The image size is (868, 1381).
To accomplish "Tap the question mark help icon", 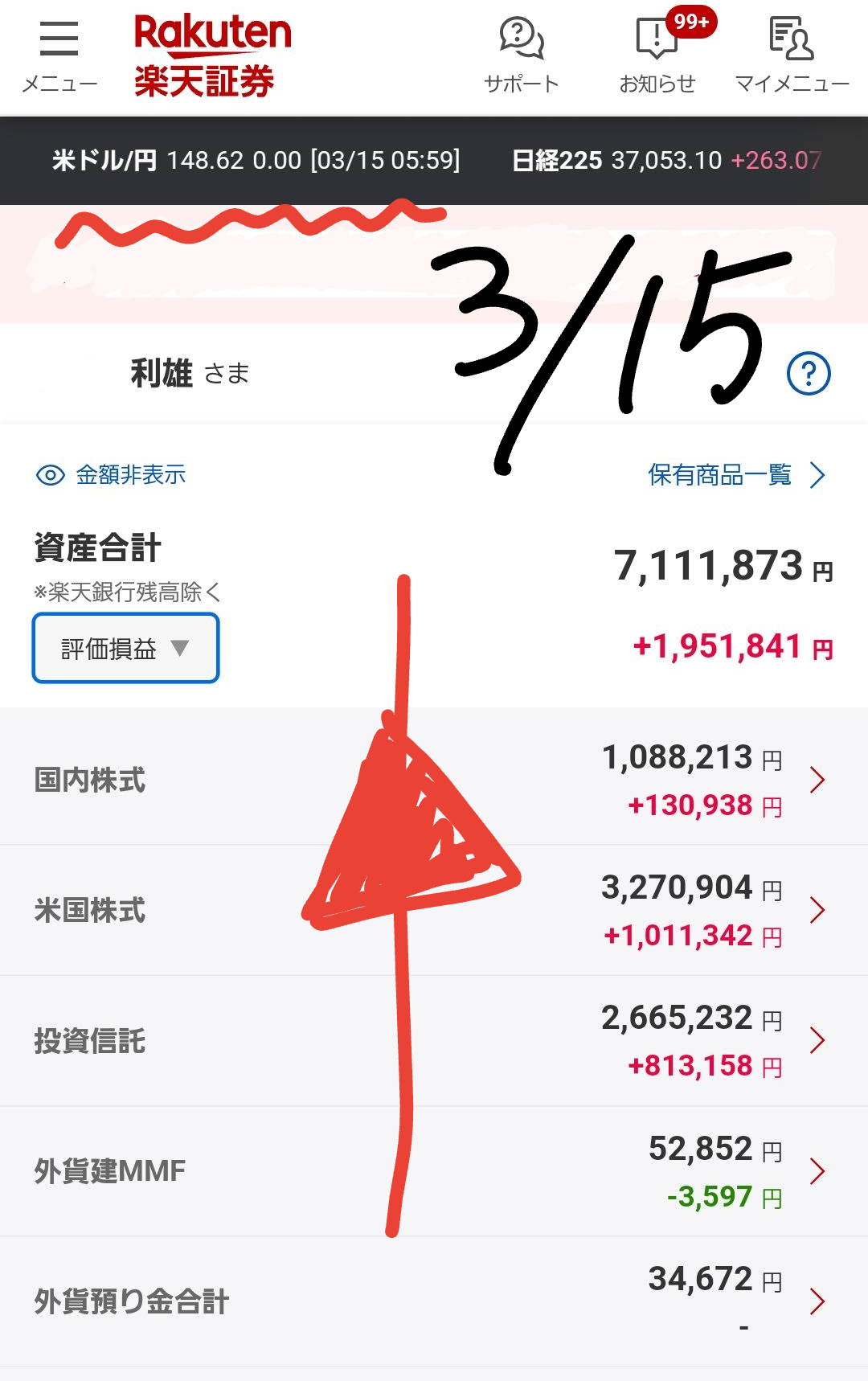I will [x=808, y=374].
